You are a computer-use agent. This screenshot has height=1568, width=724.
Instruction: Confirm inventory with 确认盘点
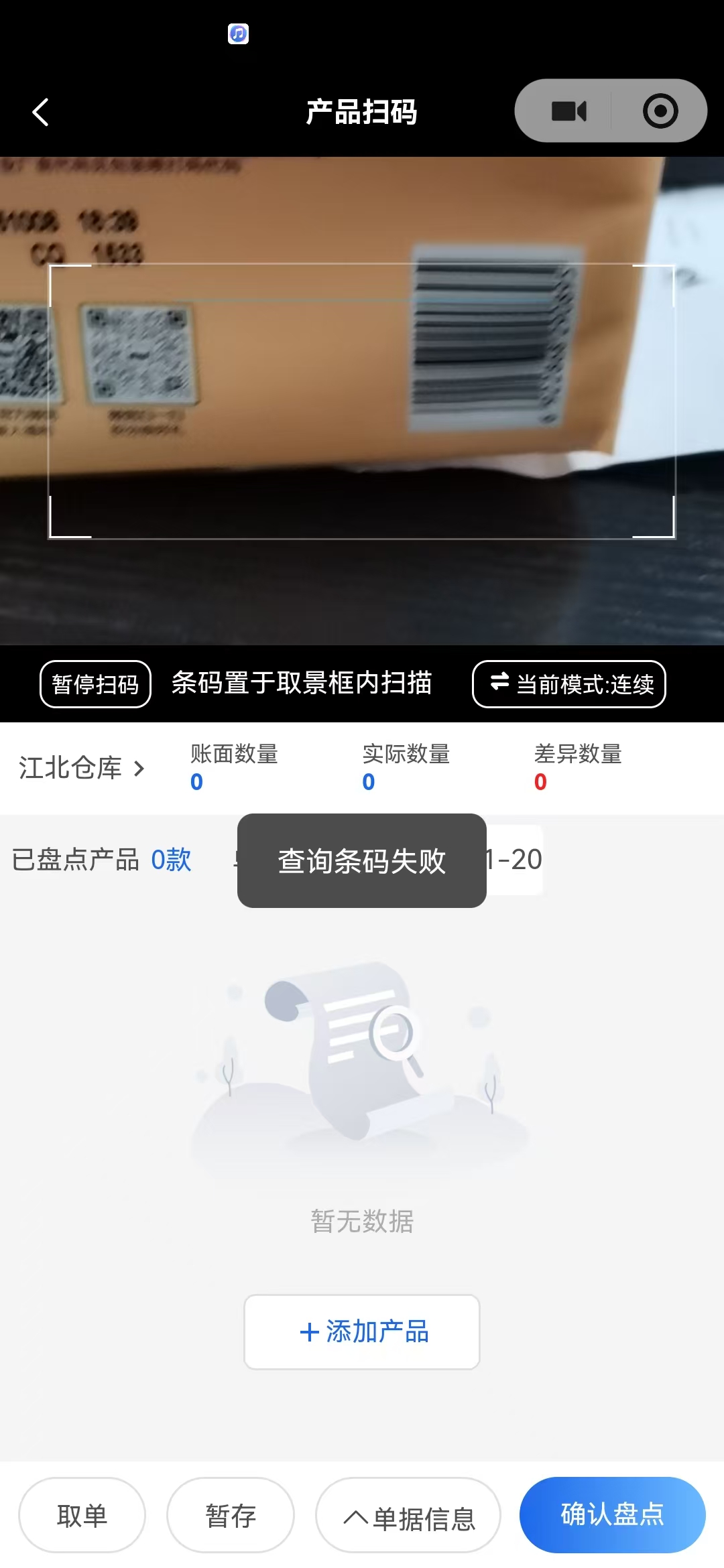coord(612,1514)
